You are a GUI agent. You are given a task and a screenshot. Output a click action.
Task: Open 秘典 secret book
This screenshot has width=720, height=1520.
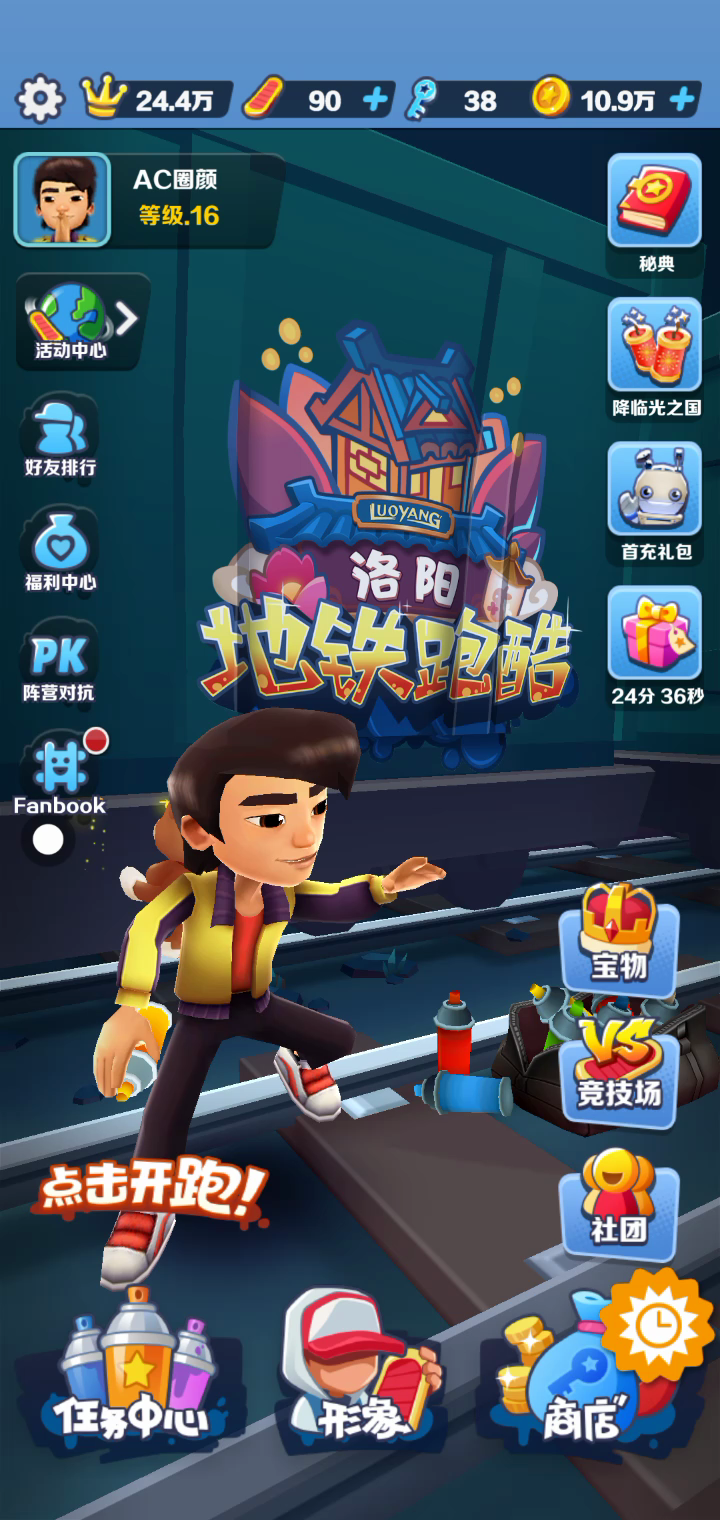tap(657, 212)
